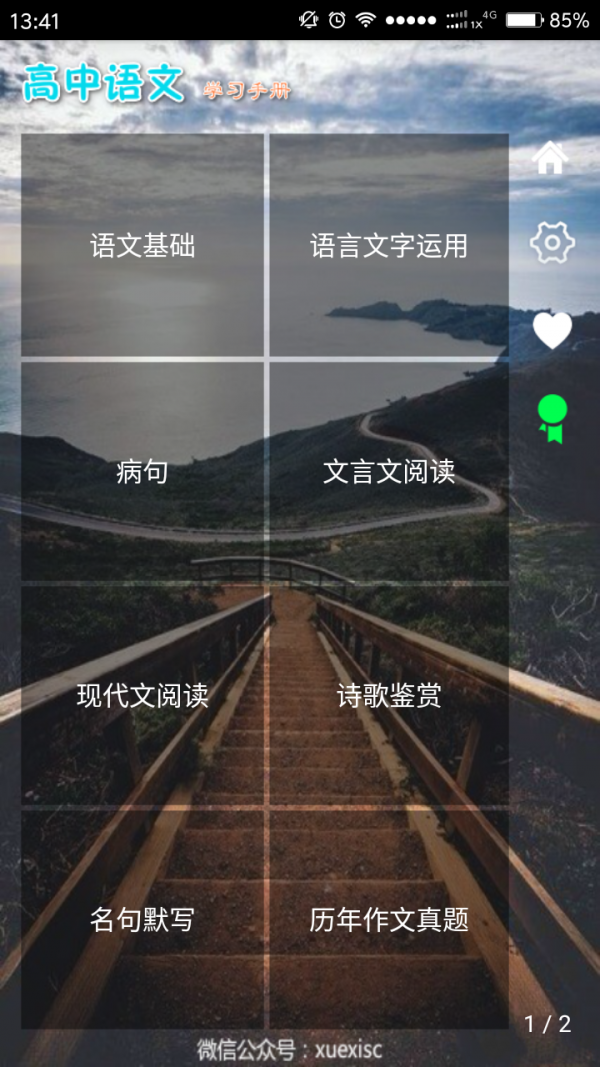Open 历年作文真题
The image size is (600, 1067).
[x=389, y=920]
